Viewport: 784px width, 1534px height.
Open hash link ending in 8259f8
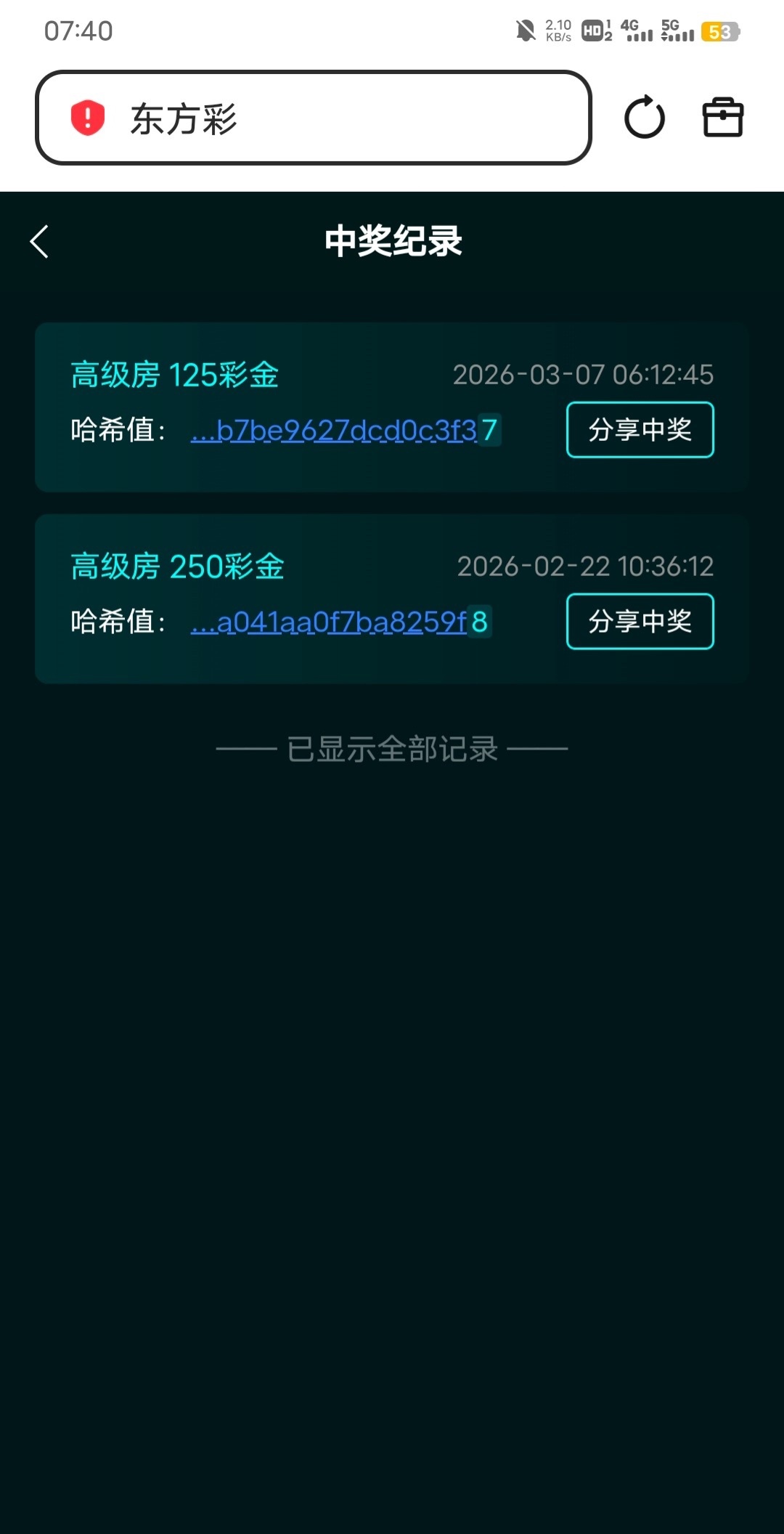click(x=341, y=622)
